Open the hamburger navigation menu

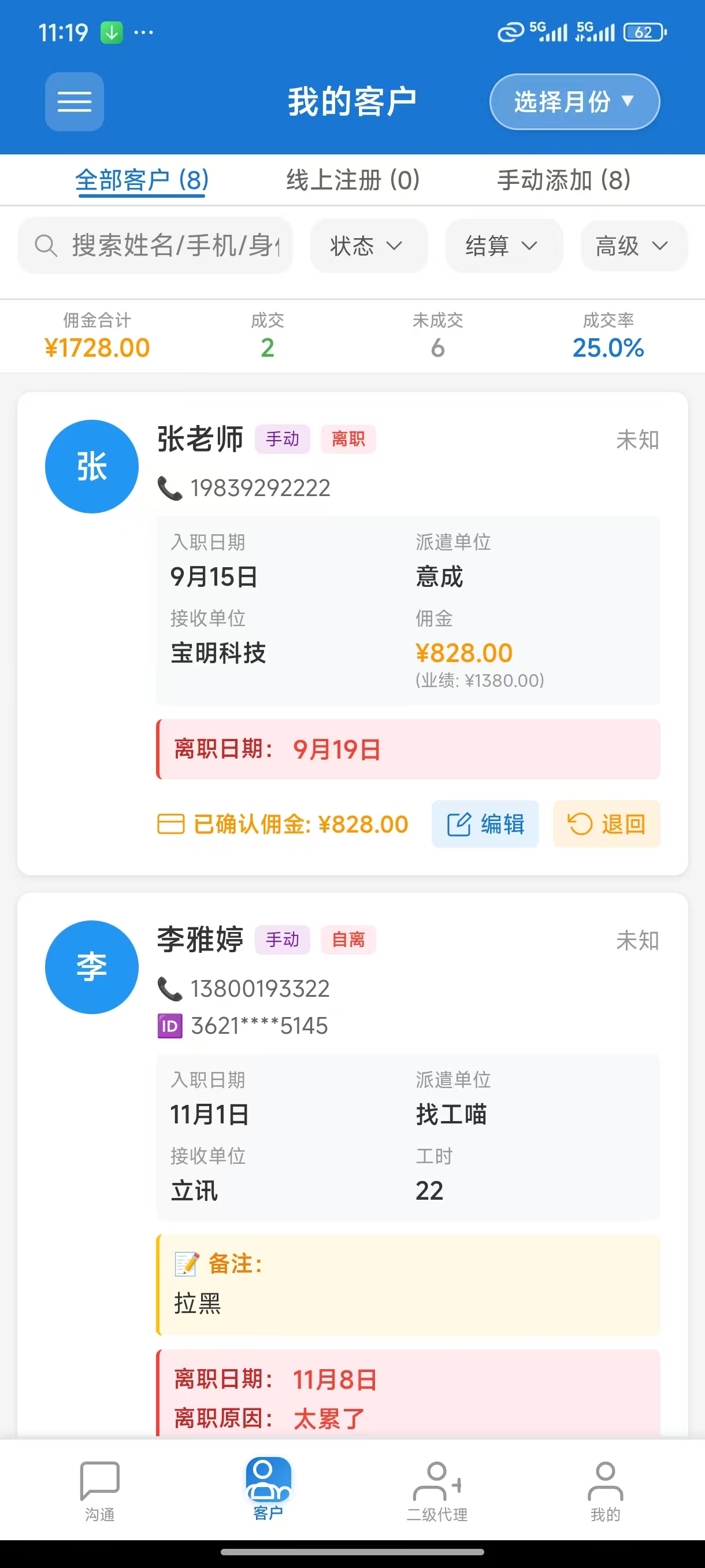73,102
